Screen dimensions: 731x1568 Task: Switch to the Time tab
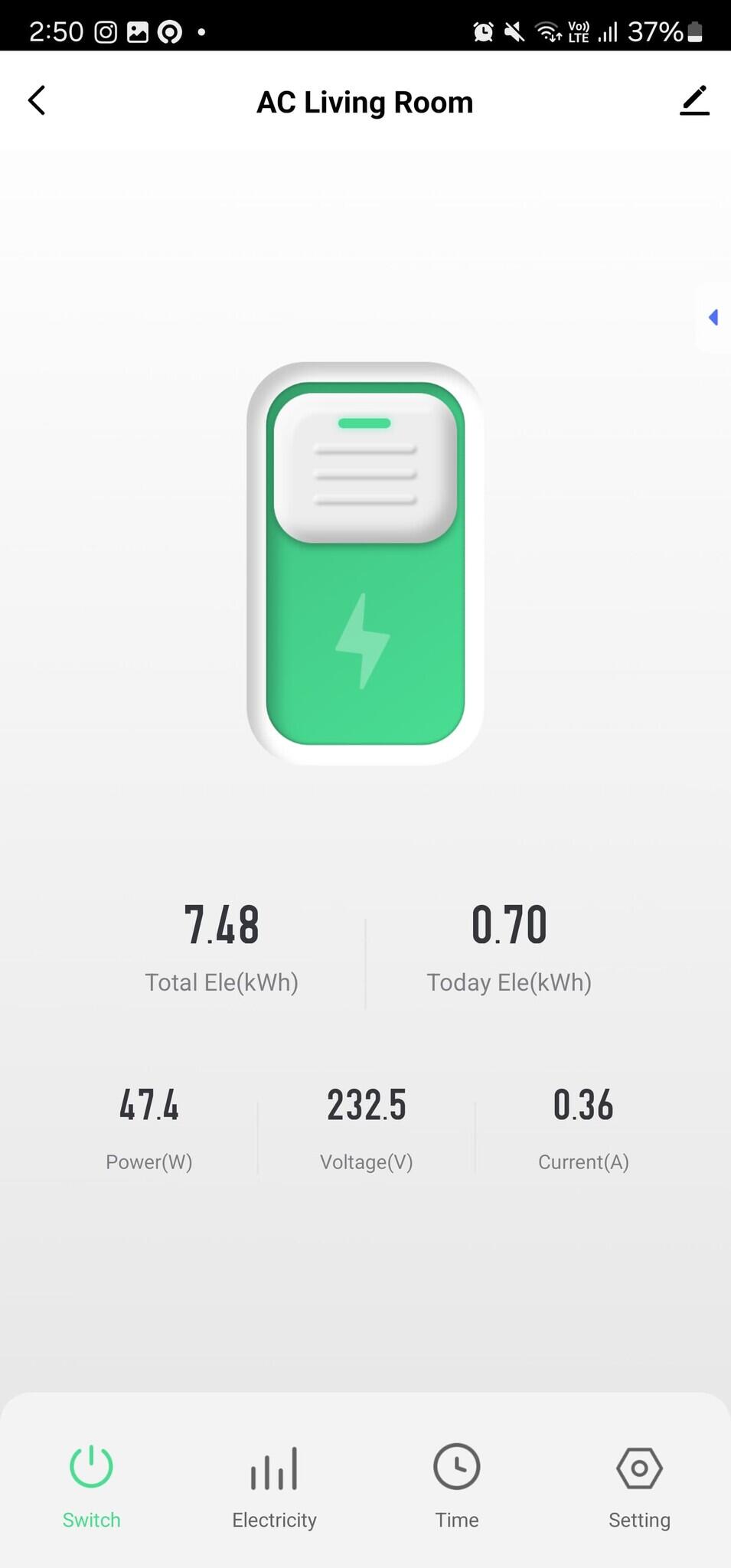tap(457, 1485)
